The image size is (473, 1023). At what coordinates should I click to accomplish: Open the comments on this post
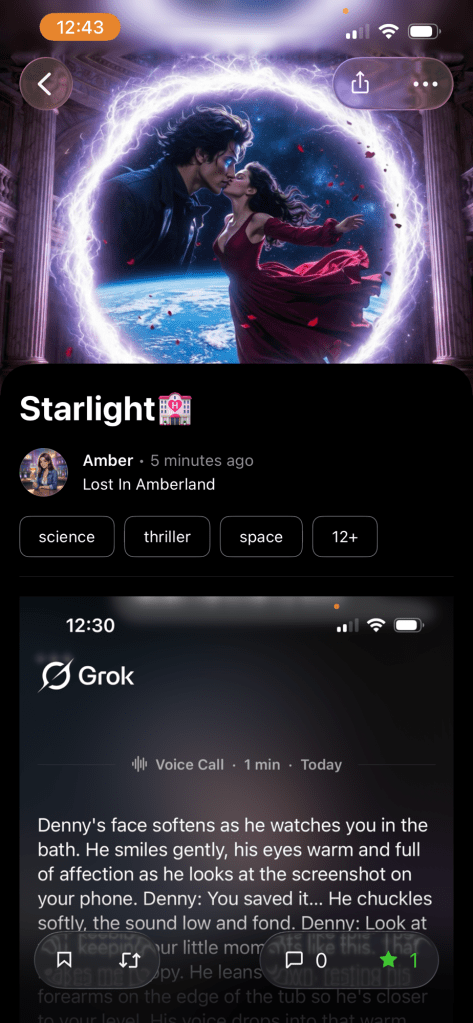[x=306, y=960]
